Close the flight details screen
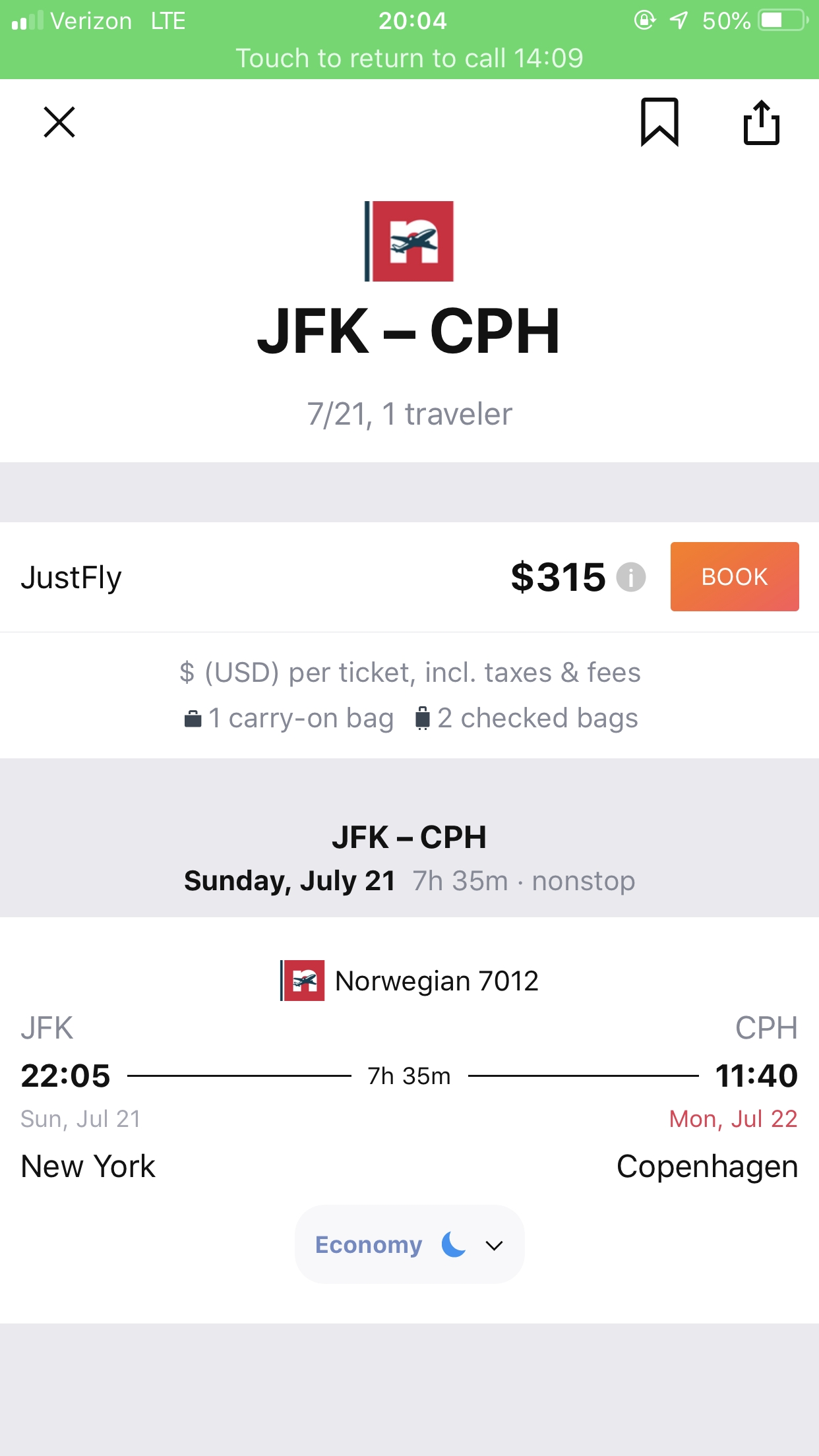Image resolution: width=819 pixels, height=1456 pixels. (59, 123)
